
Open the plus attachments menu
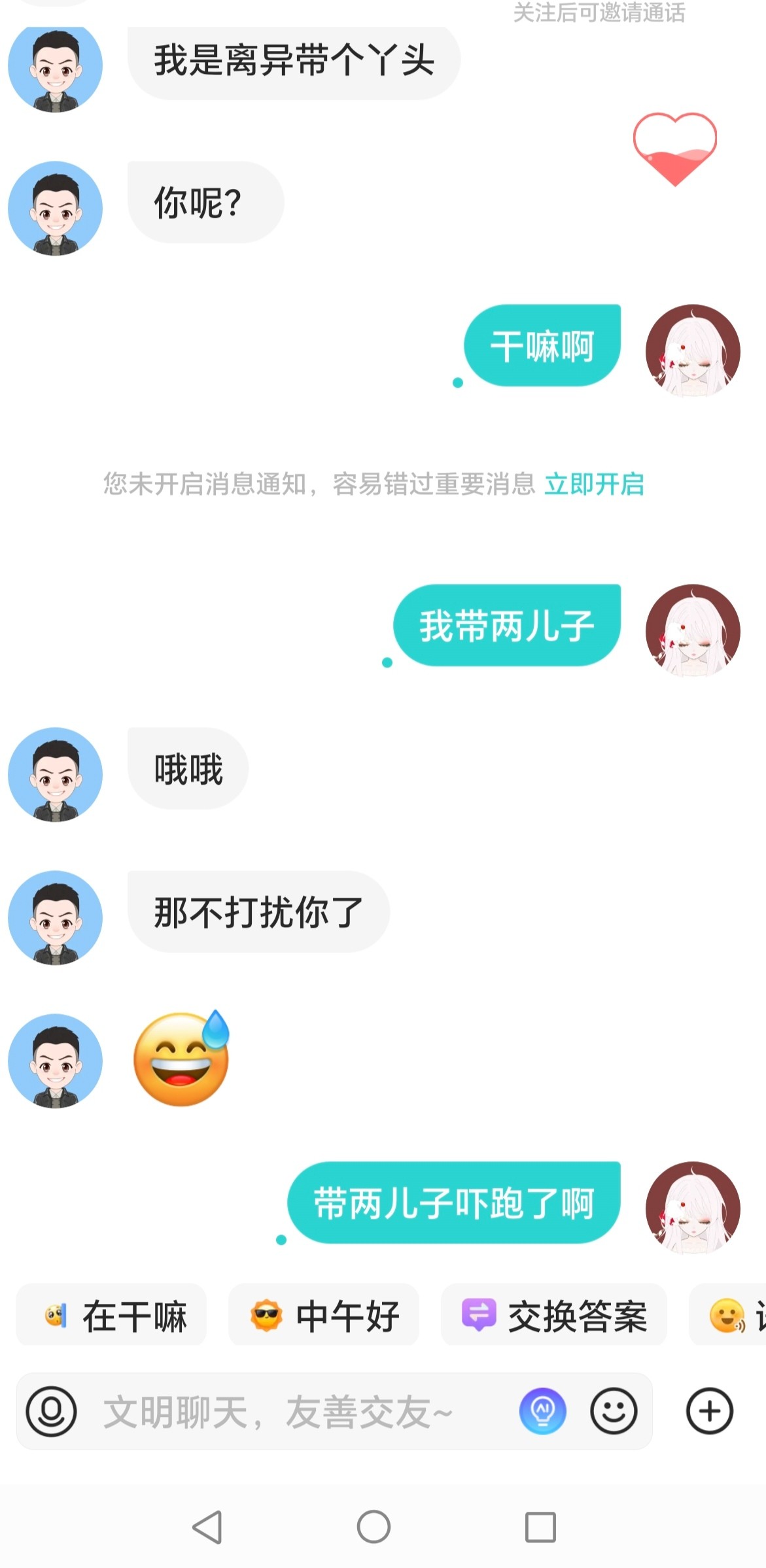coord(710,1411)
